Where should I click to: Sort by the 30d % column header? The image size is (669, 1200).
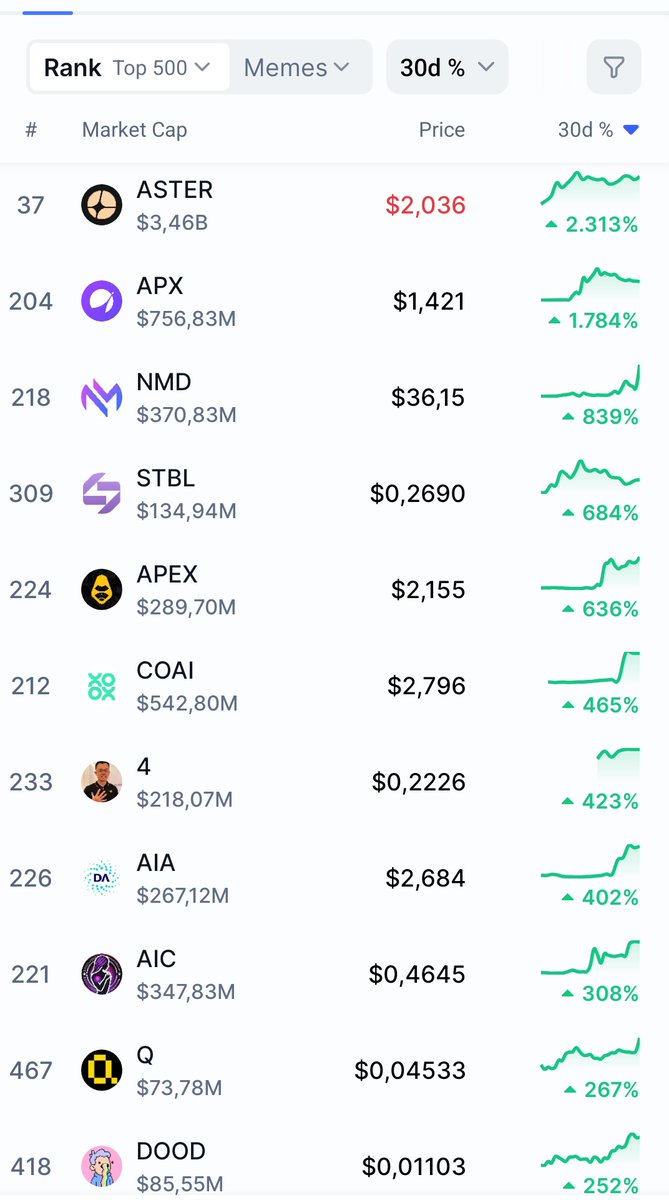pos(597,130)
